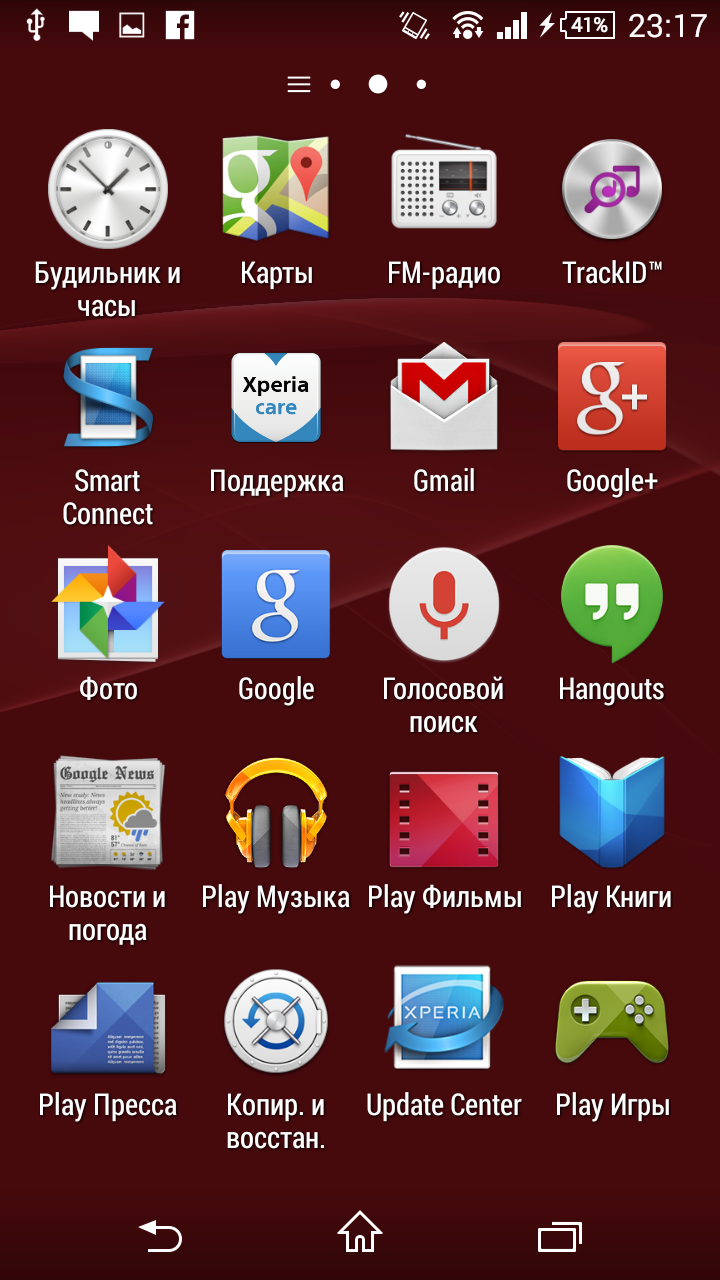720x1280 pixels.
Task: Start the TrackID app
Action: coord(612,190)
